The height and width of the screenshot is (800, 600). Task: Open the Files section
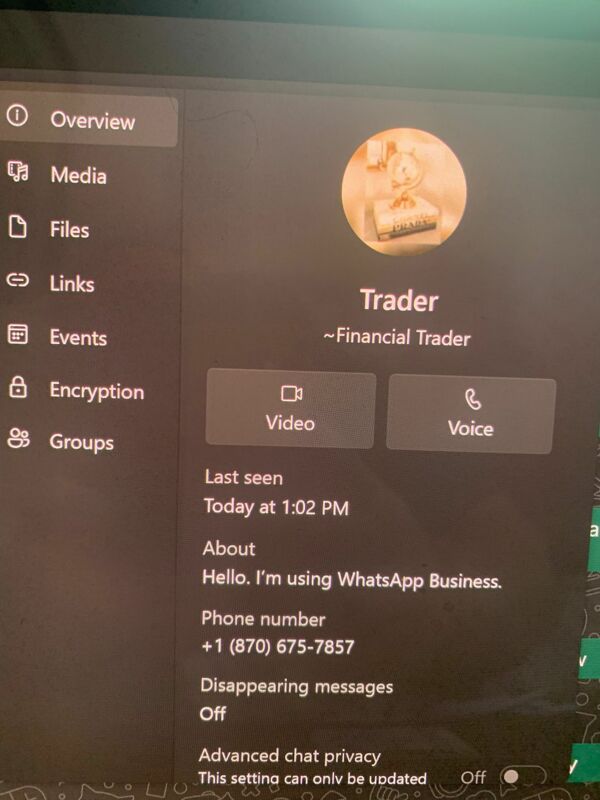point(68,229)
